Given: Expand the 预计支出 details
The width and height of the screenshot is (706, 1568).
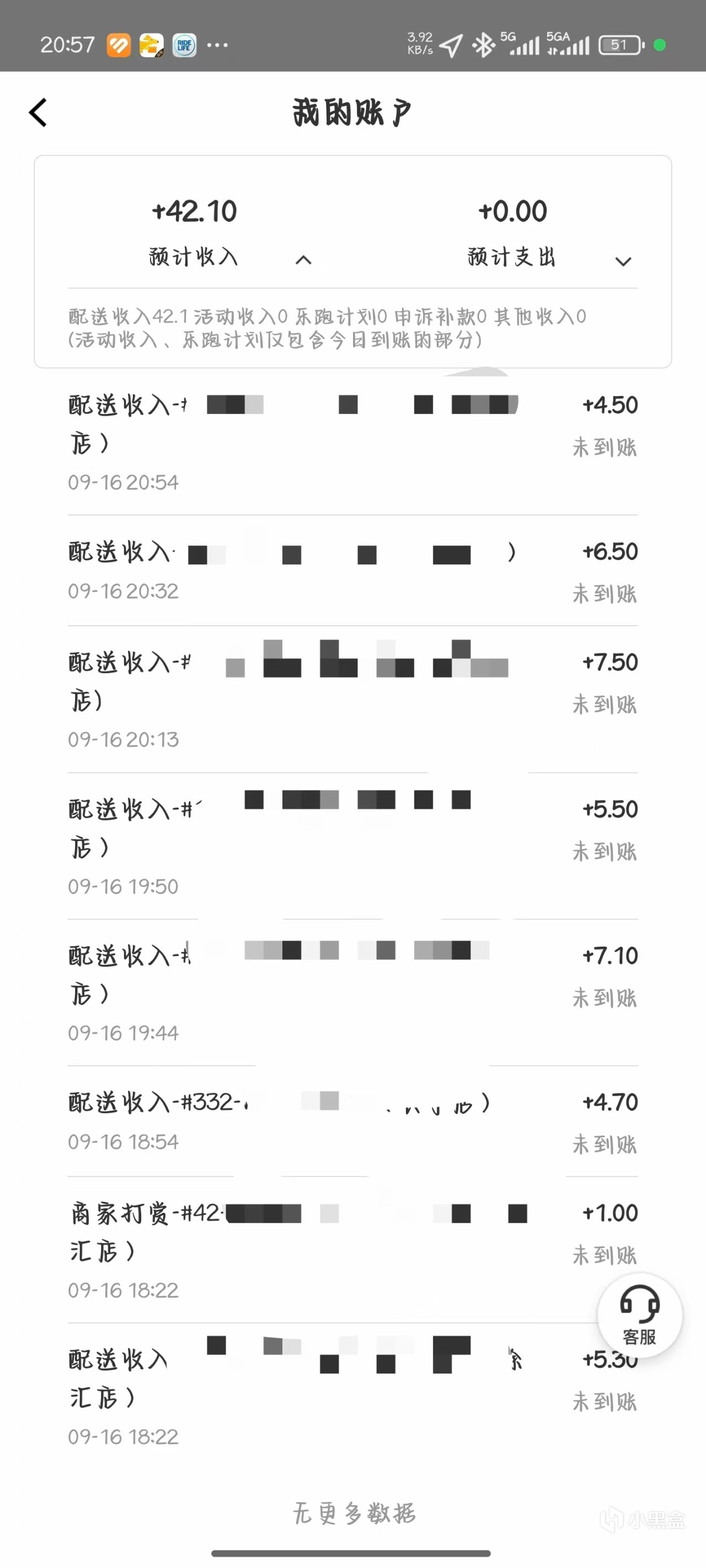Looking at the screenshot, I should pos(623,262).
